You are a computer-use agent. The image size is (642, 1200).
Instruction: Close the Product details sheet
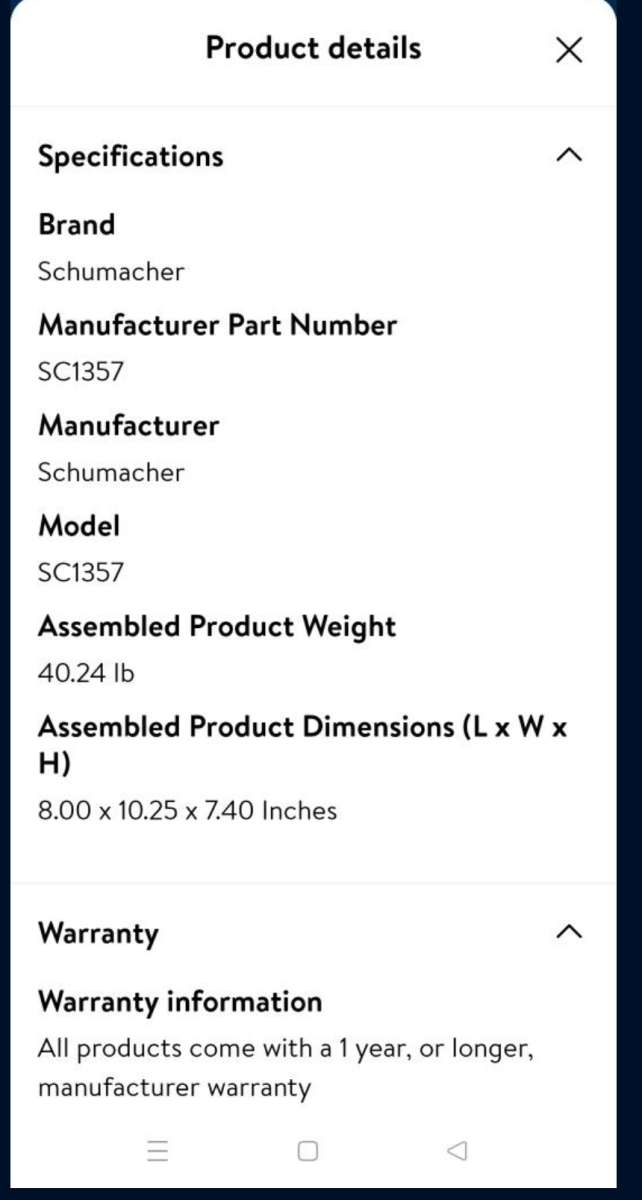(568, 50)
